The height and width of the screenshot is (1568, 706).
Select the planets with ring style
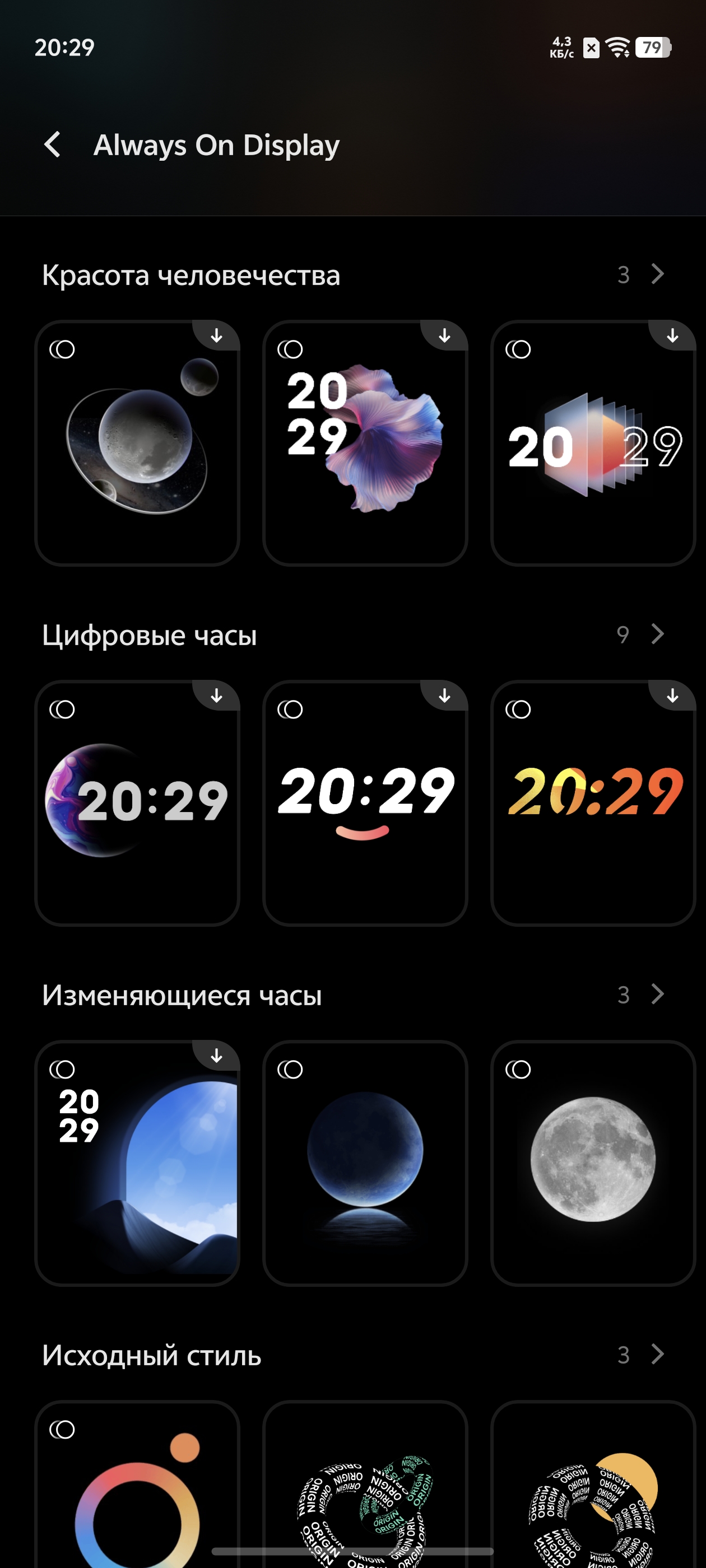click(137, 443)
